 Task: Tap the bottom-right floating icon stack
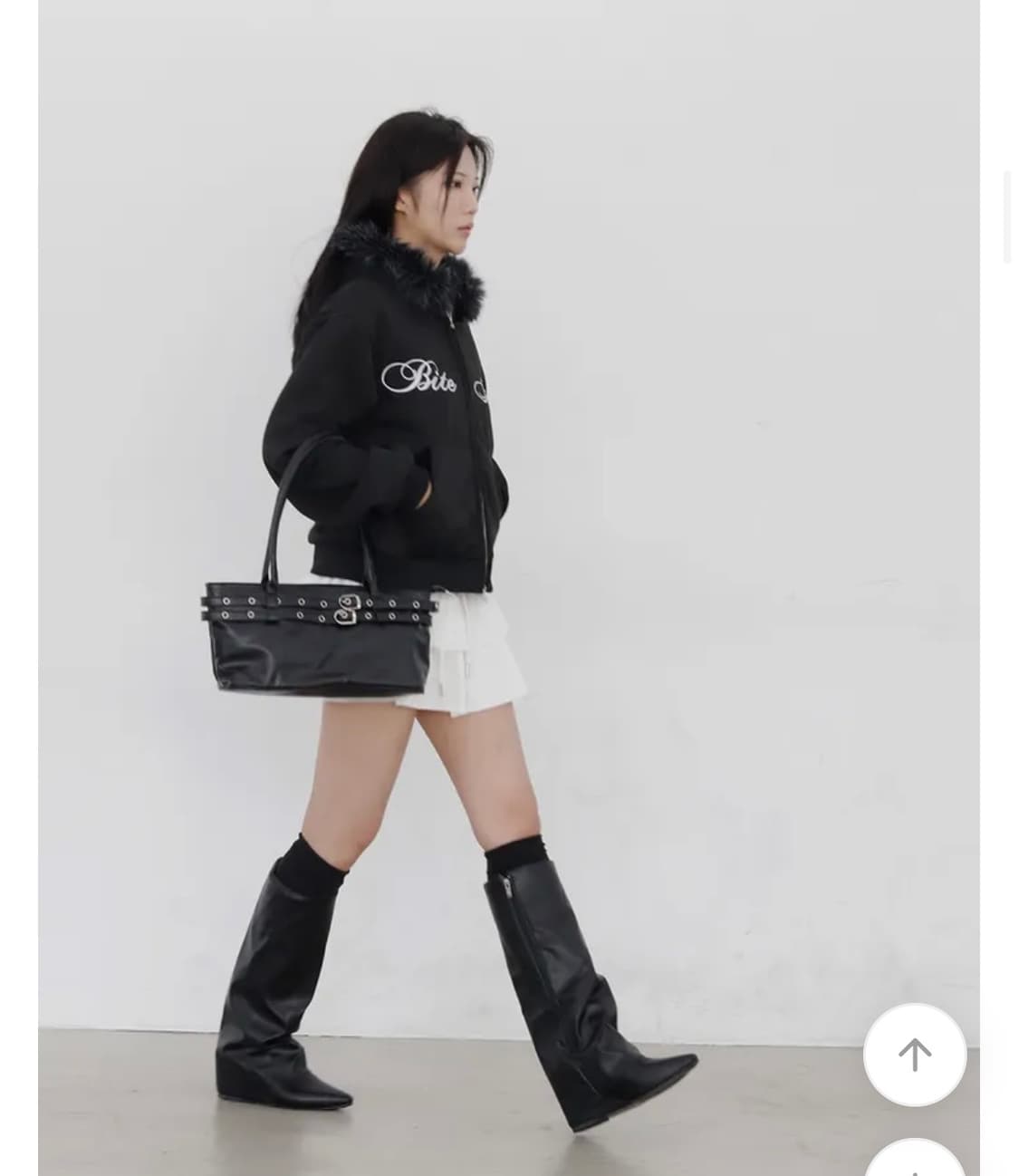pyautogui.click(x=915, y=1114)
